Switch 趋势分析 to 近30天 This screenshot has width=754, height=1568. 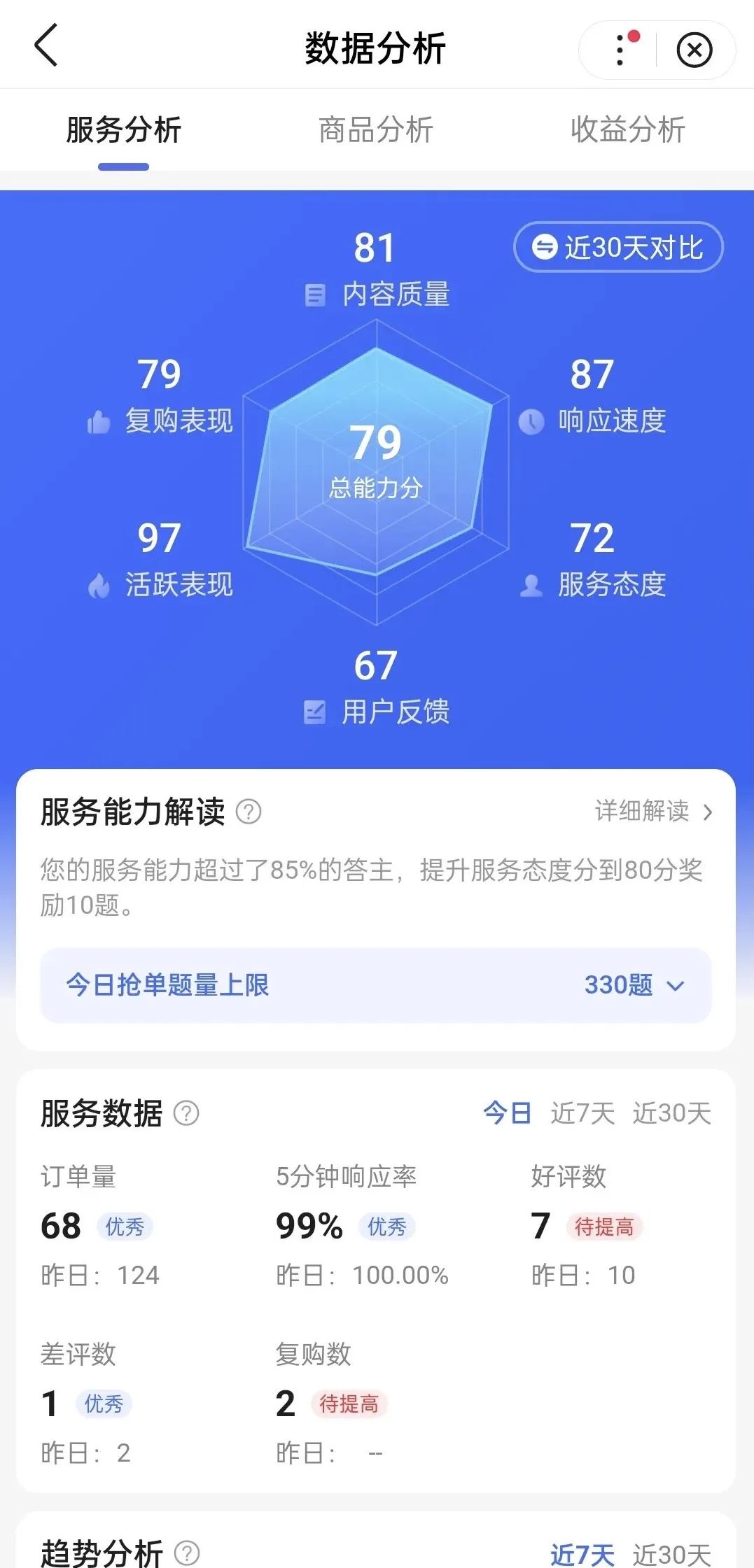(672, 1555)
